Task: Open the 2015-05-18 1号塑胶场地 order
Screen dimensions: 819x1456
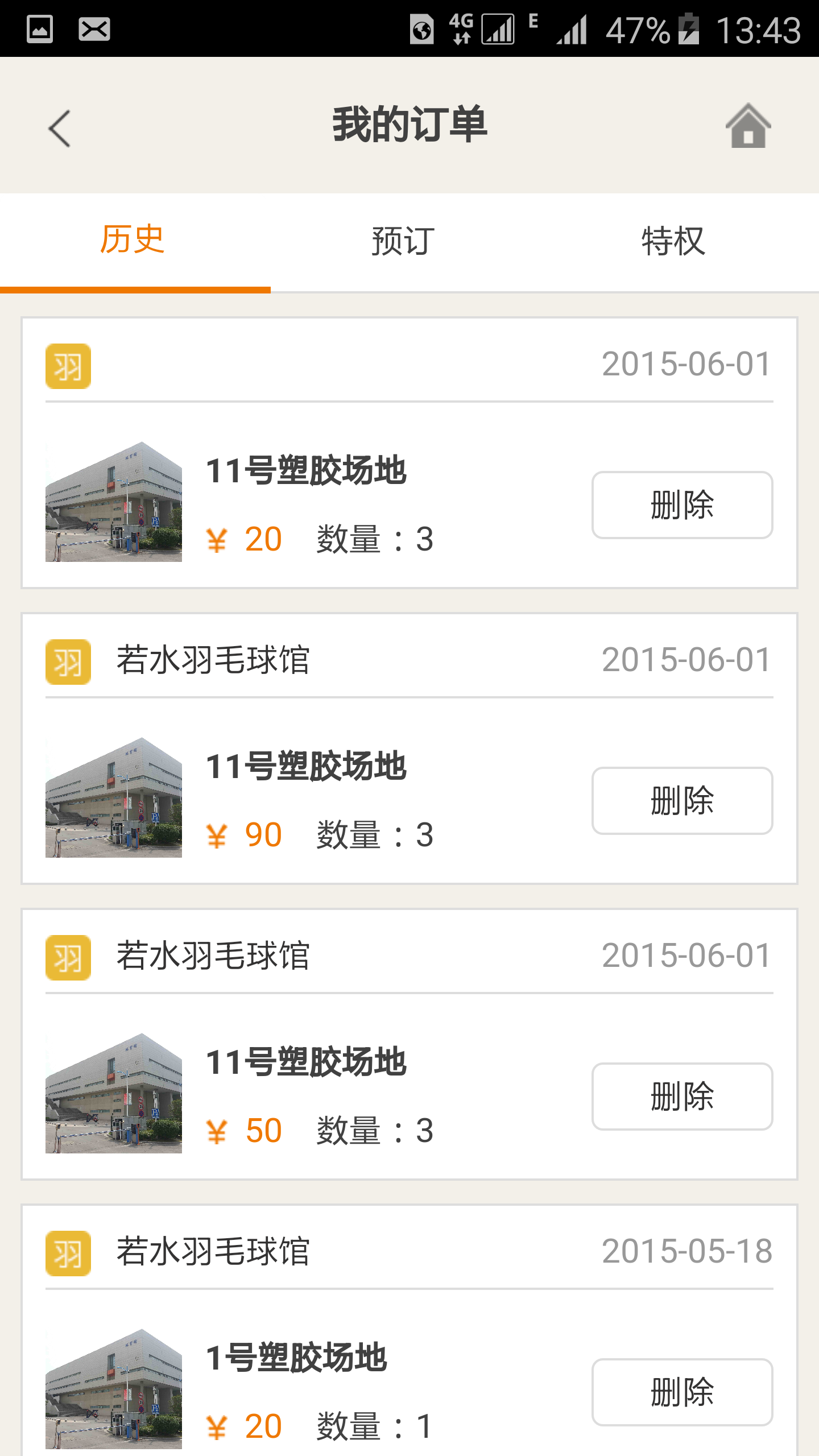Action: pos(296,1358)
